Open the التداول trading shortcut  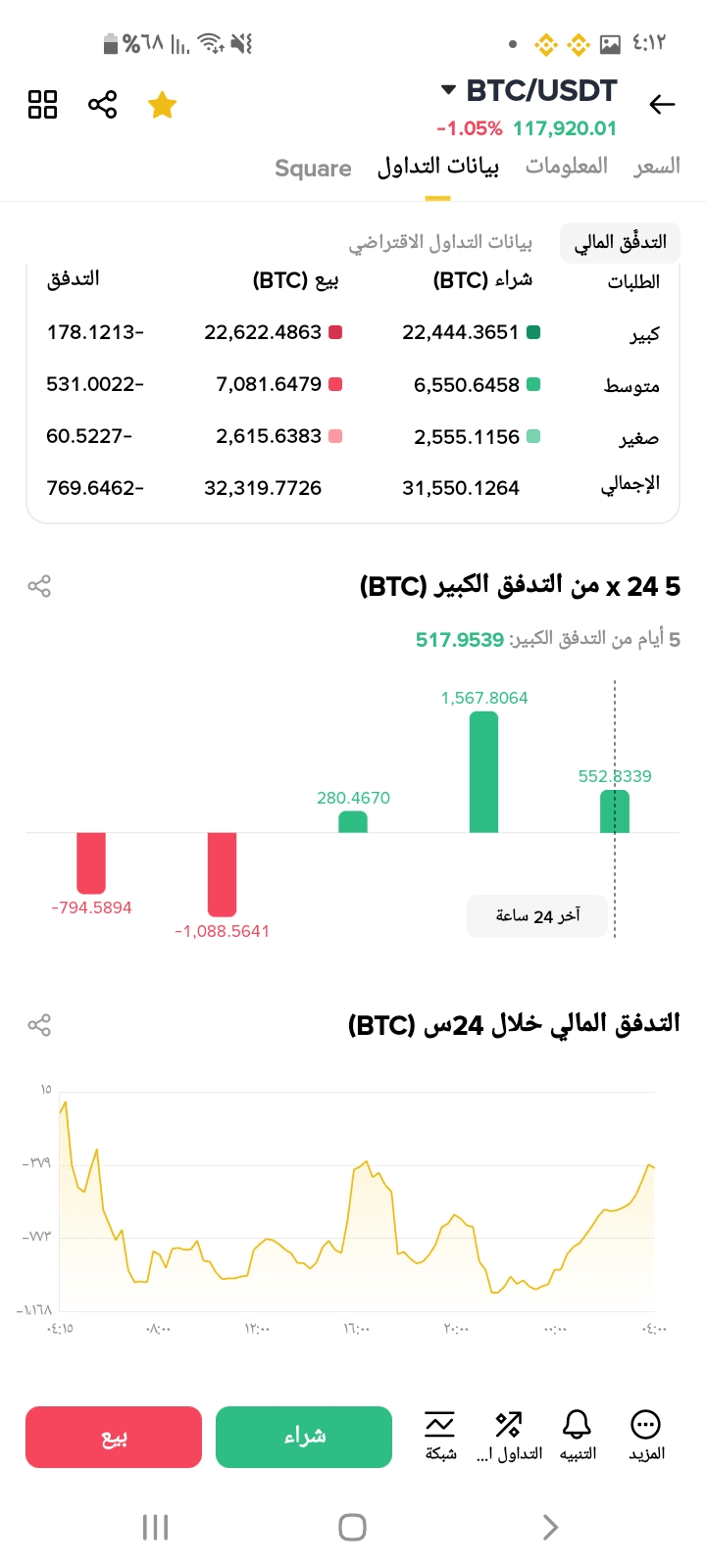pyautogui.click(x=509, y=1436)
